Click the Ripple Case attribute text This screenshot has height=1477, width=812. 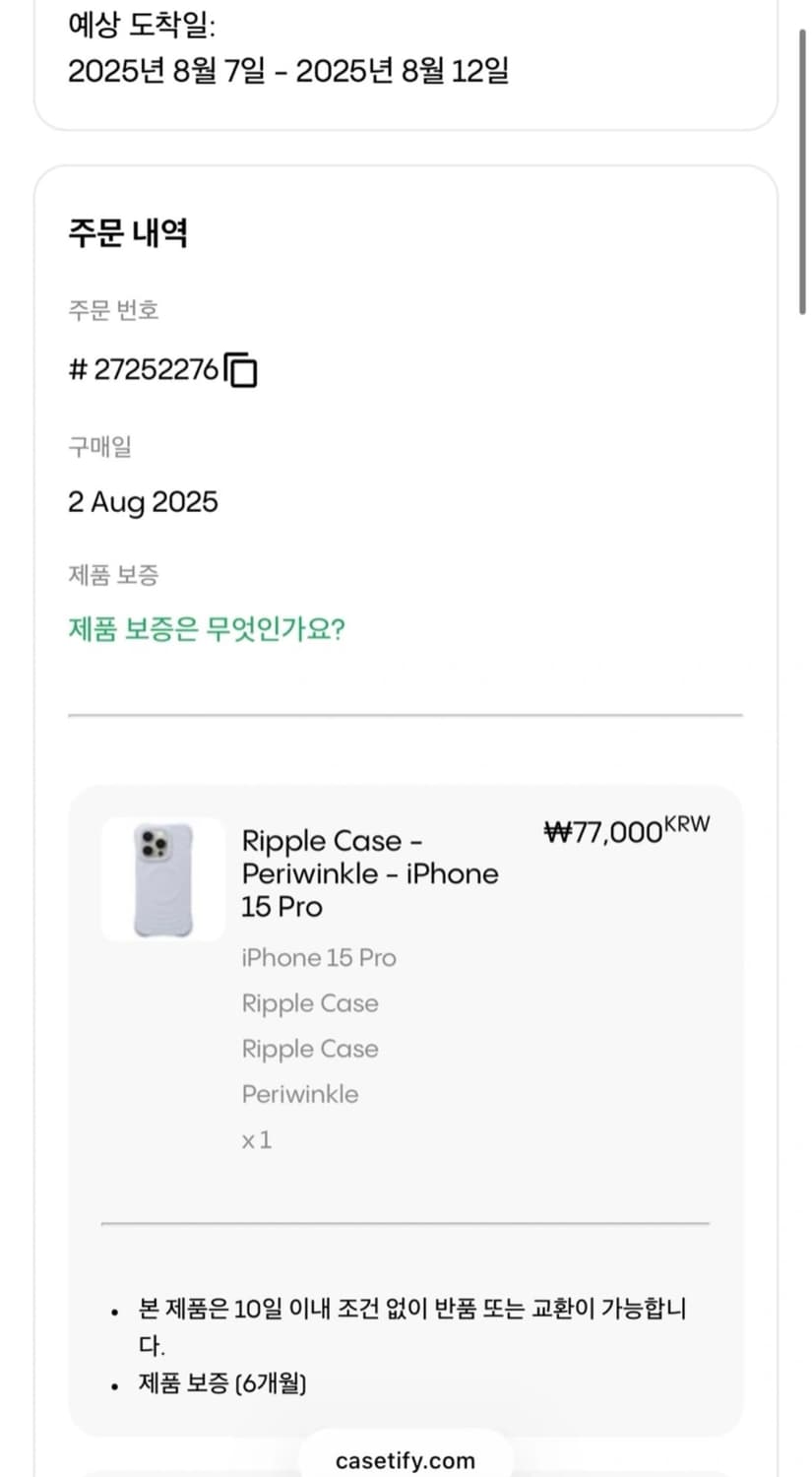pos(309,1002)
